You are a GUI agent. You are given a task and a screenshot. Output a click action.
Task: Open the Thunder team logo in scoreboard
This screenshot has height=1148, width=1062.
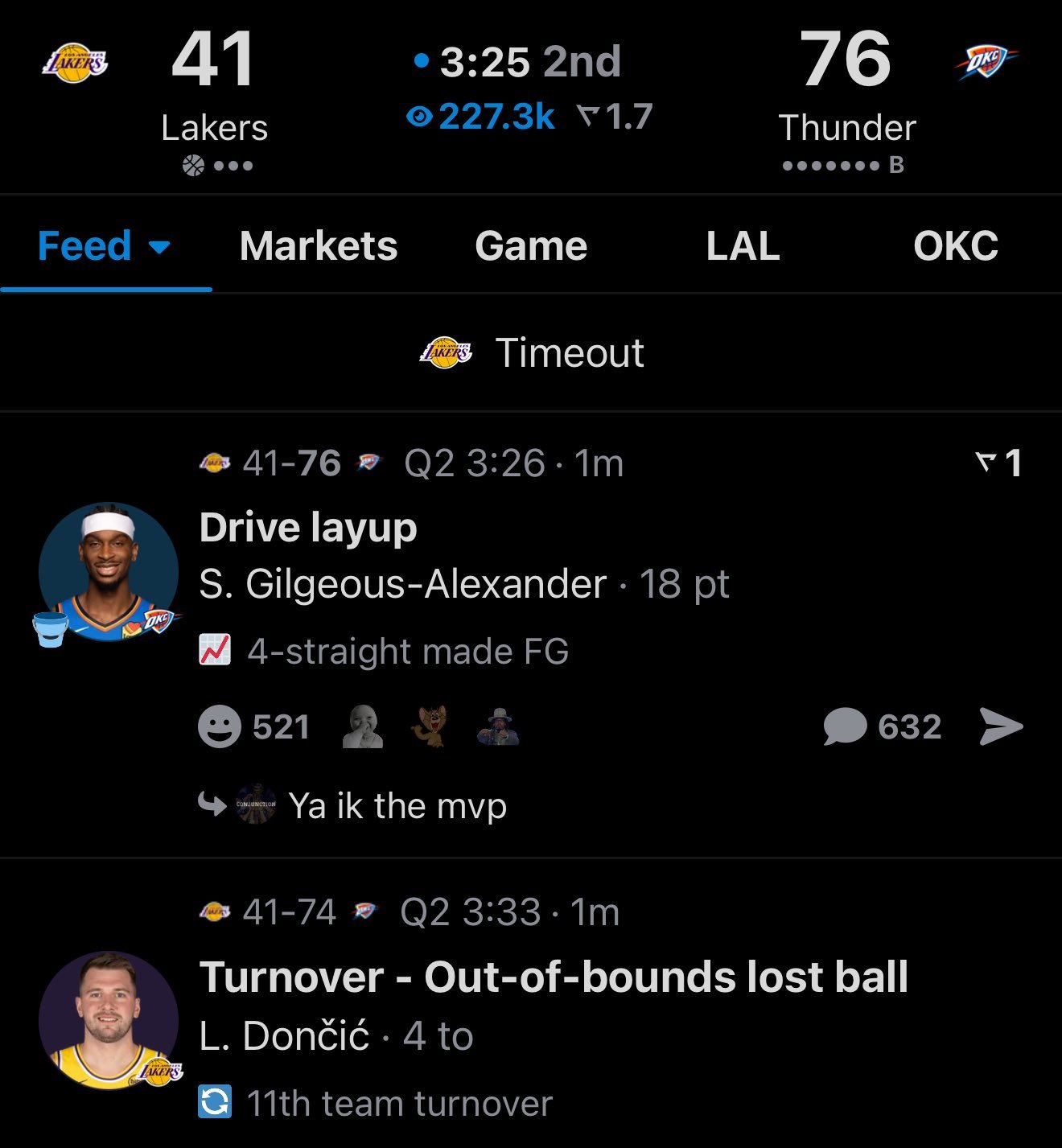986,63
